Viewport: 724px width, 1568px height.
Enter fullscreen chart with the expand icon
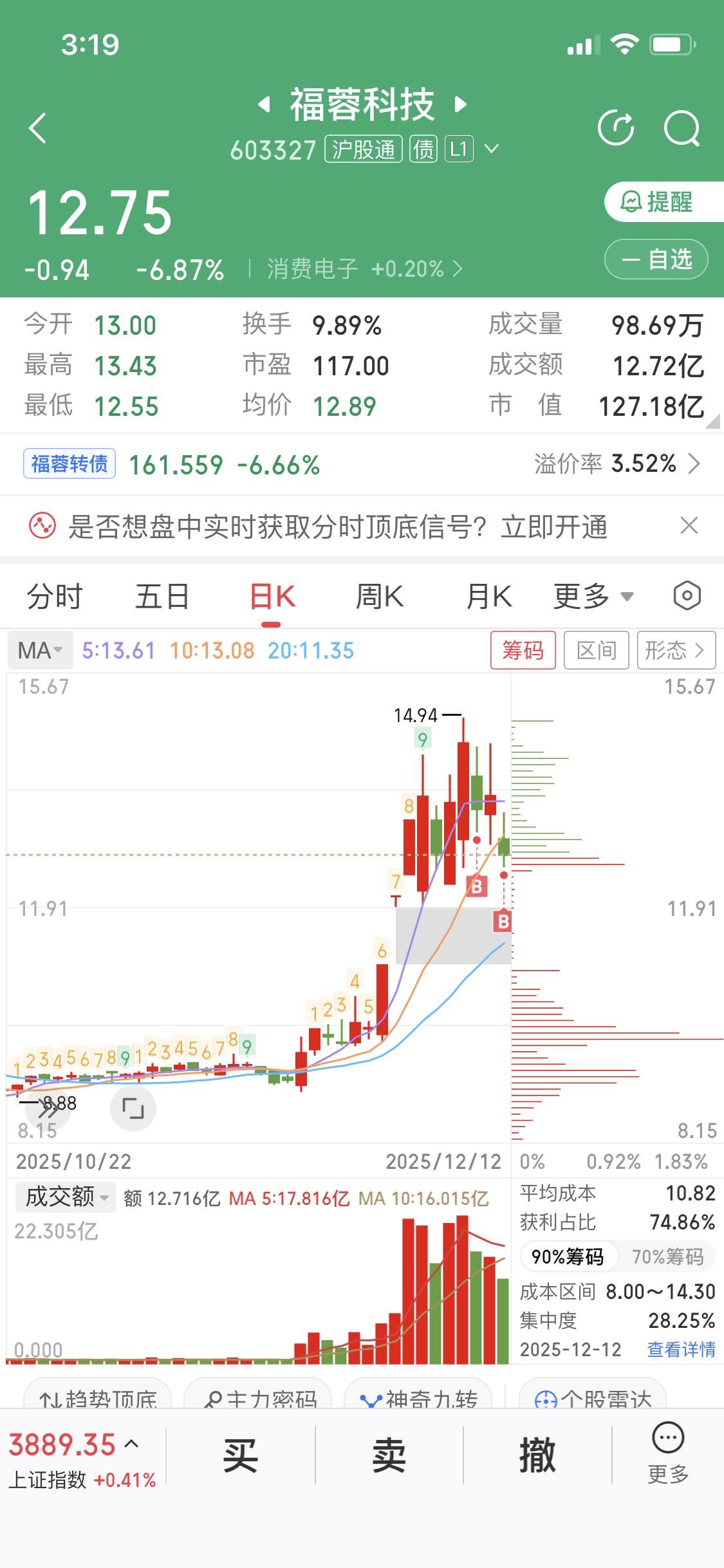133,1108
